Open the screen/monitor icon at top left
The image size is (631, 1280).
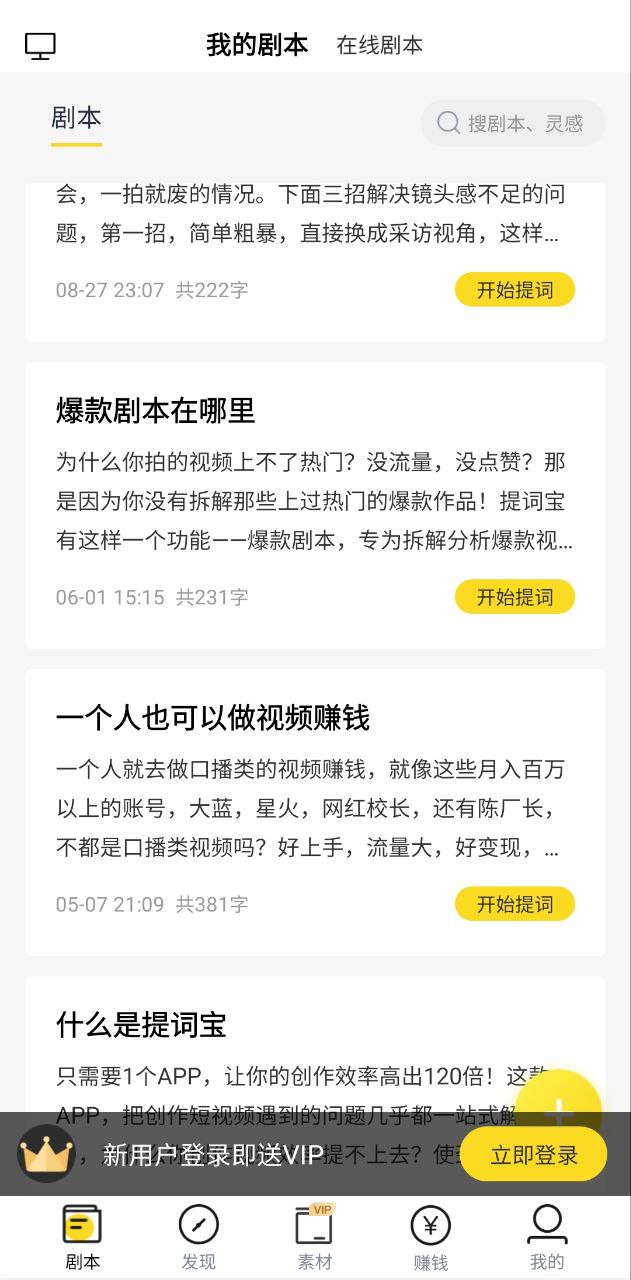(40, 46)
